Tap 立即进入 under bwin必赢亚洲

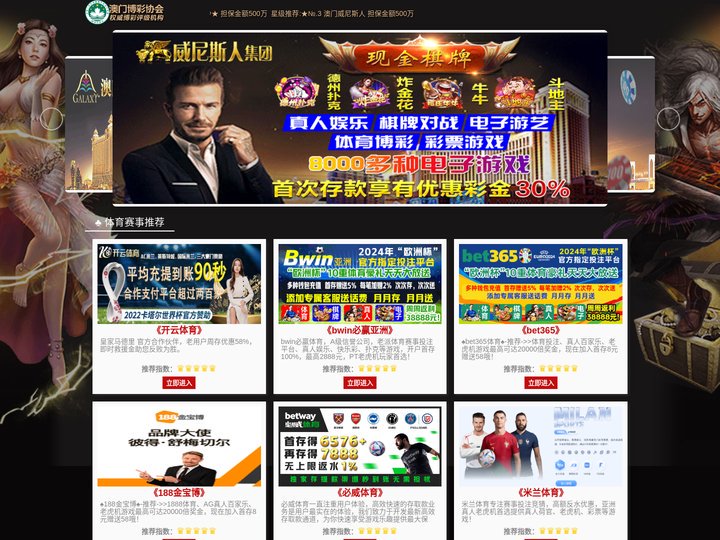[x=360, y=383]
